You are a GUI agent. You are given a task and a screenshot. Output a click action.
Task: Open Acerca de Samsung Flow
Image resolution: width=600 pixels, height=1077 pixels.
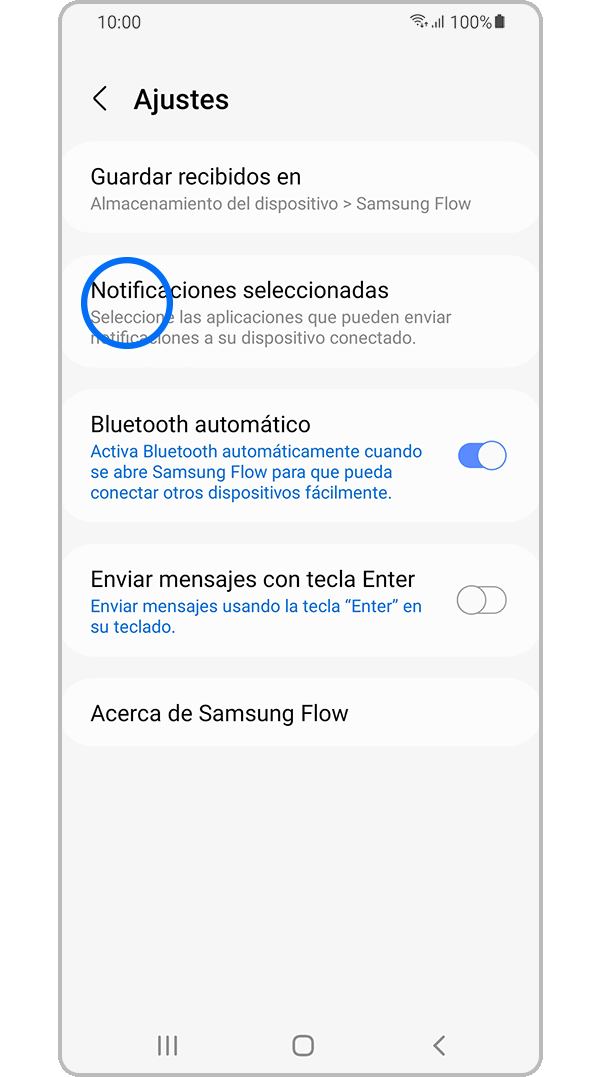click(x=300, y=713)
